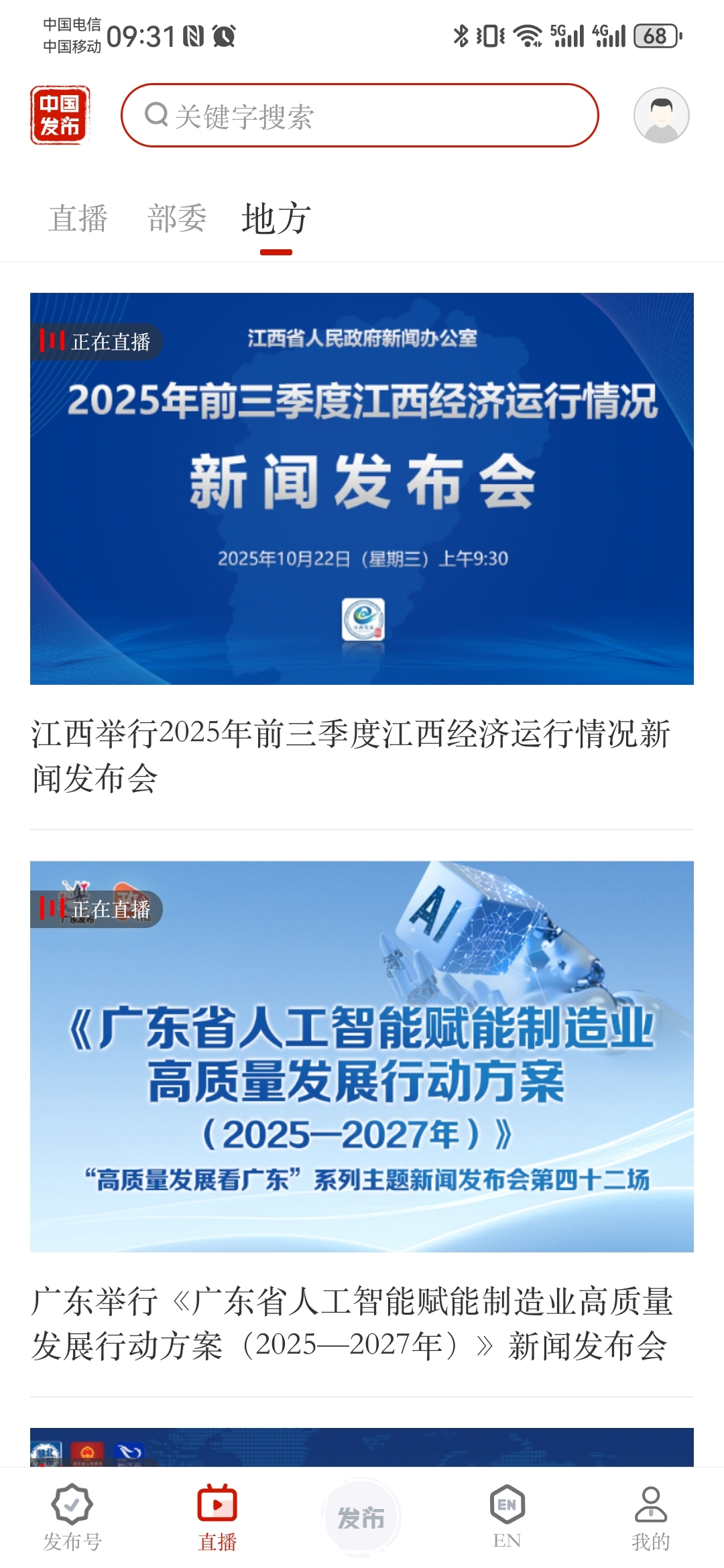Tap the center 发布 button
The image size is (724, 1568).
(x=361, y=1517)
